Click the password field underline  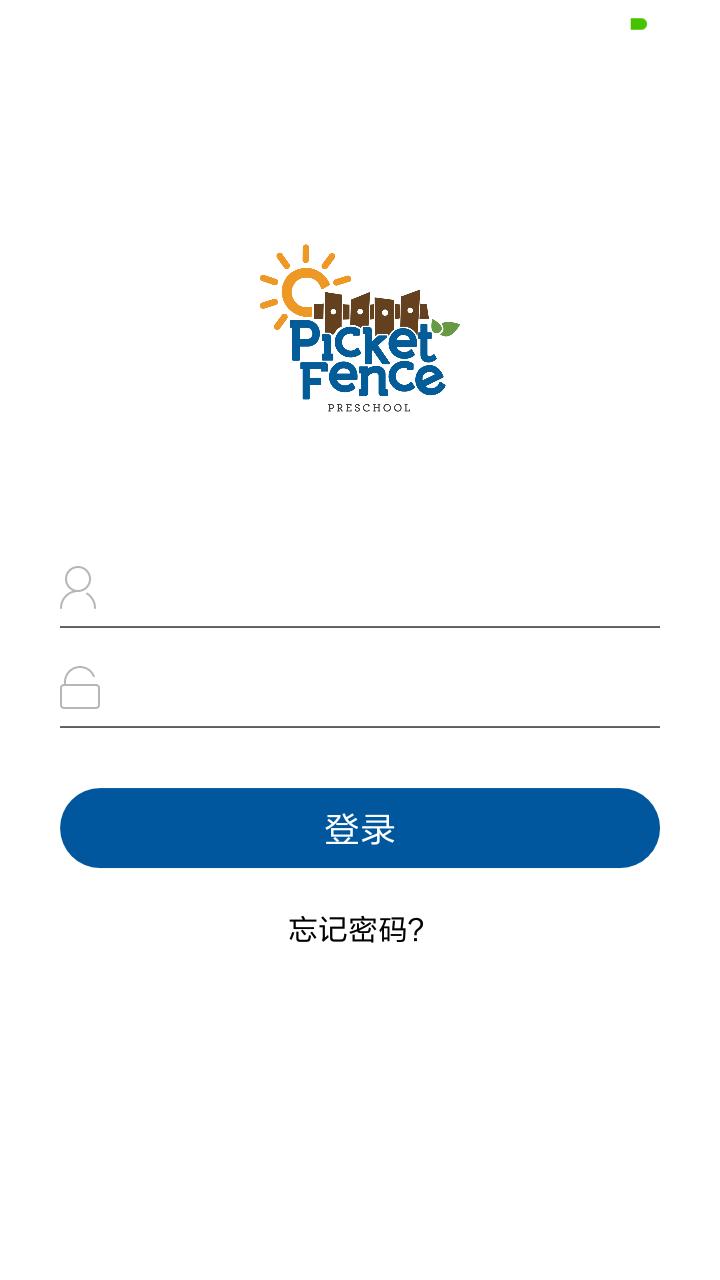click(360, 728)
